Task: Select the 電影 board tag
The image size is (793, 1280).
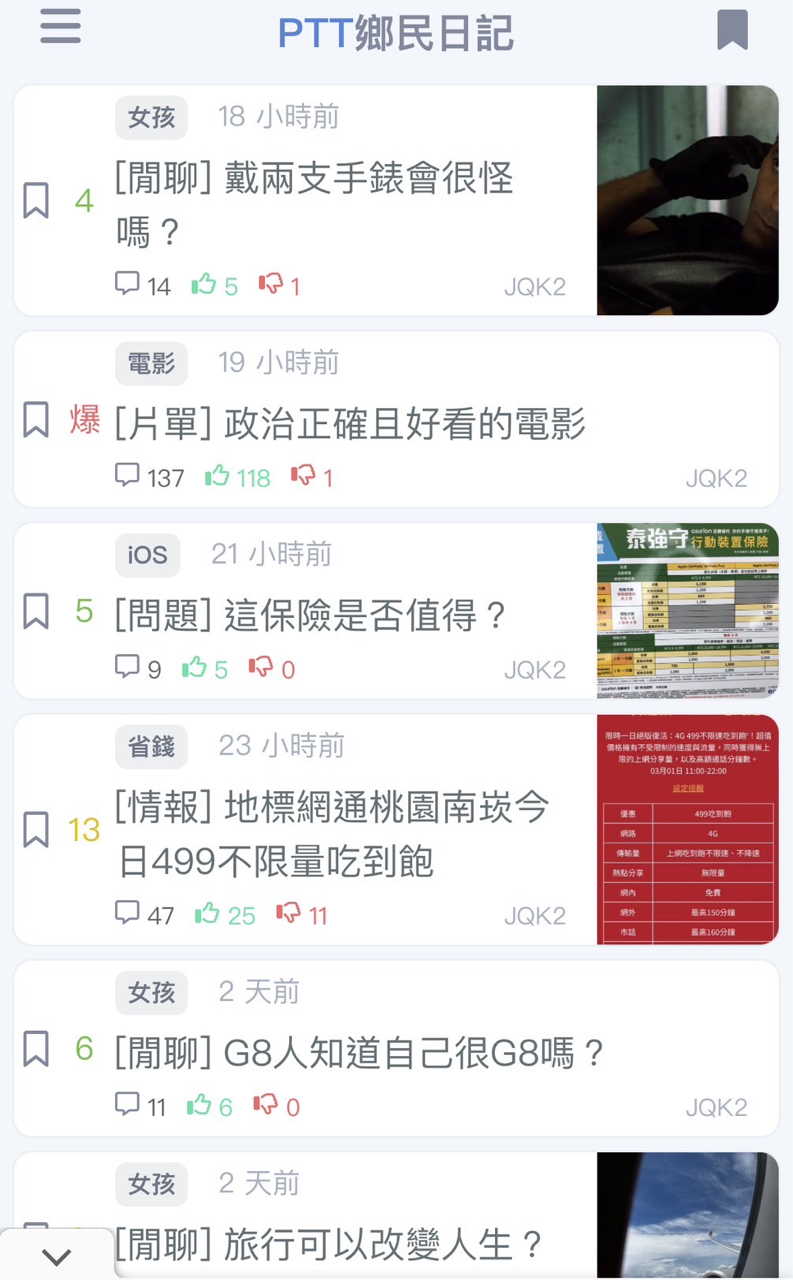Action: (x=151, y=363)
